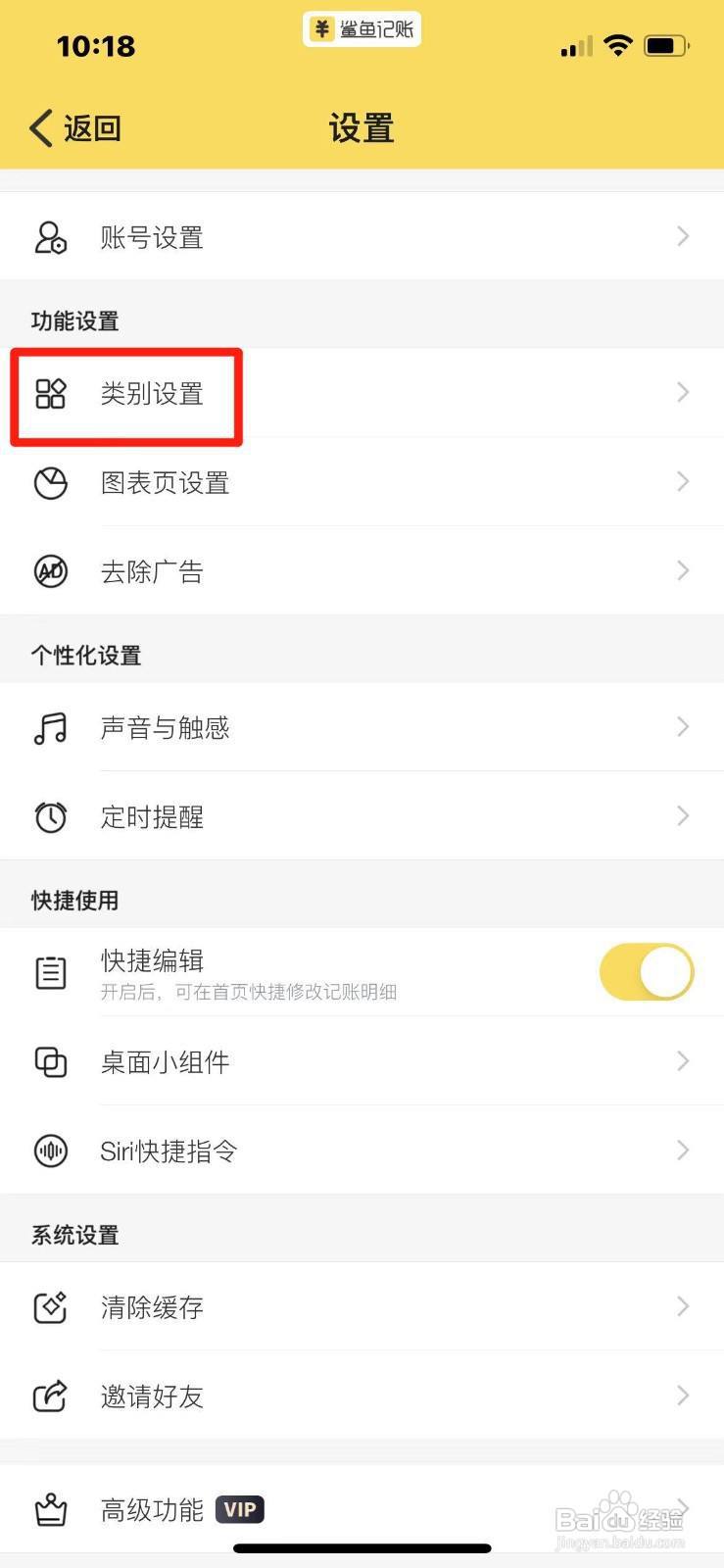Select the grid icon for 类别设置

51,394
